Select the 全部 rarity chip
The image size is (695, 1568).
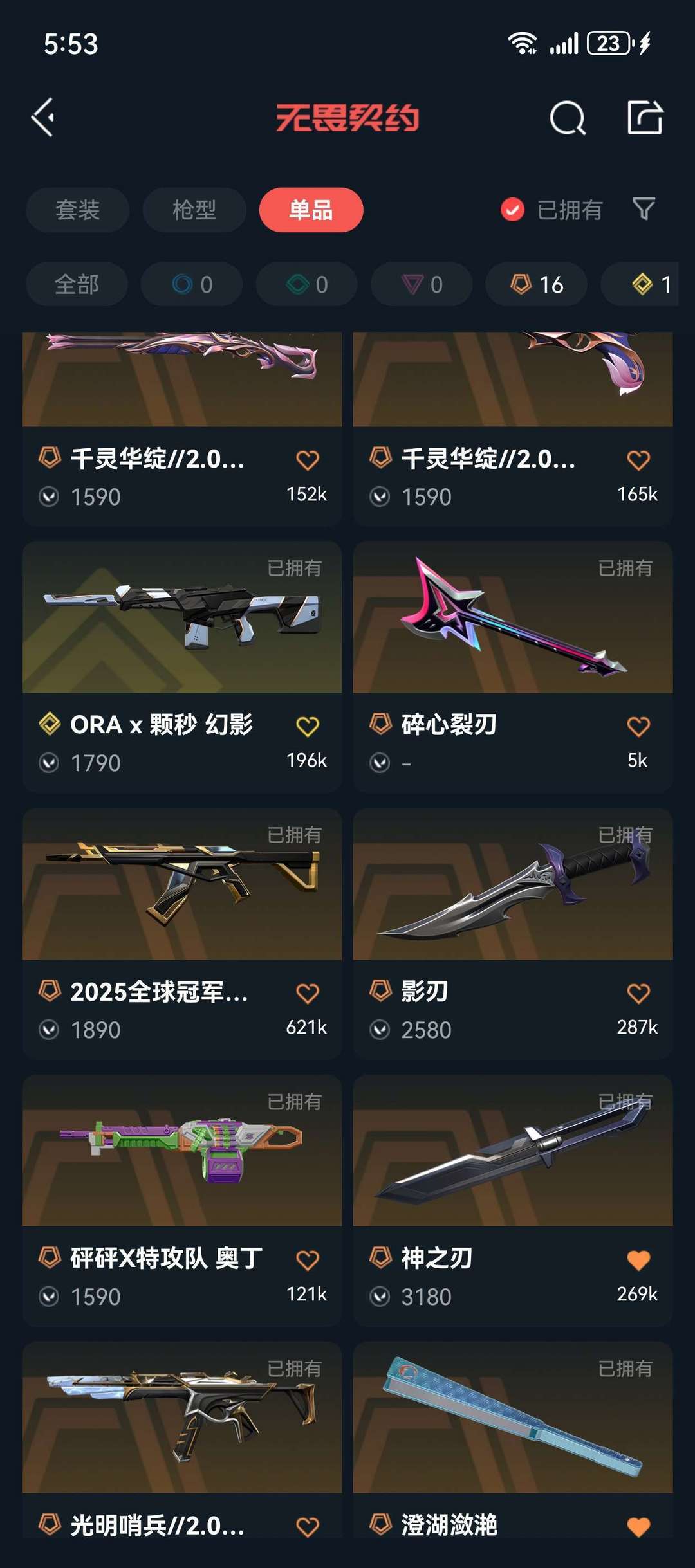[77, 284]
